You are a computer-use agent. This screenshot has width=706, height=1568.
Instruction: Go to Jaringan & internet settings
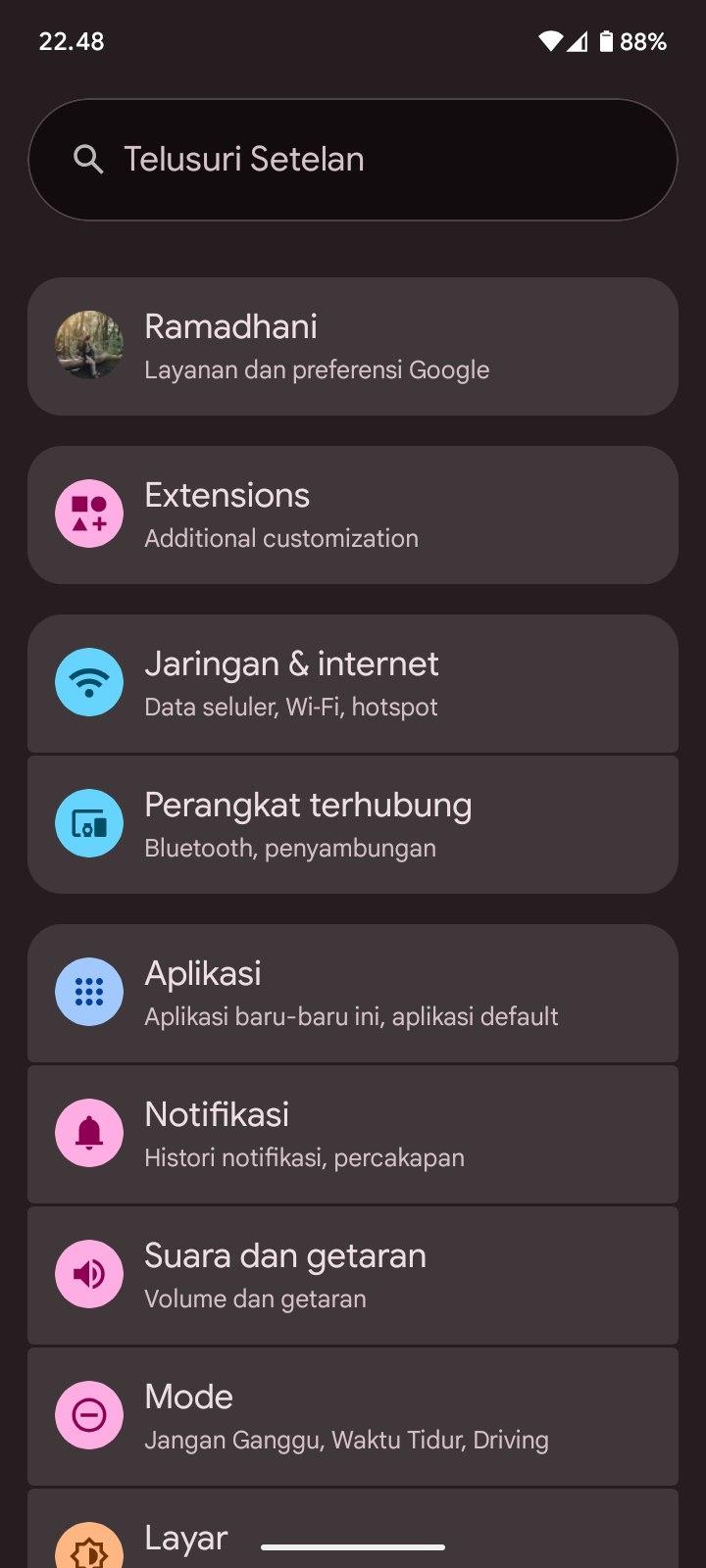point(353,684)
